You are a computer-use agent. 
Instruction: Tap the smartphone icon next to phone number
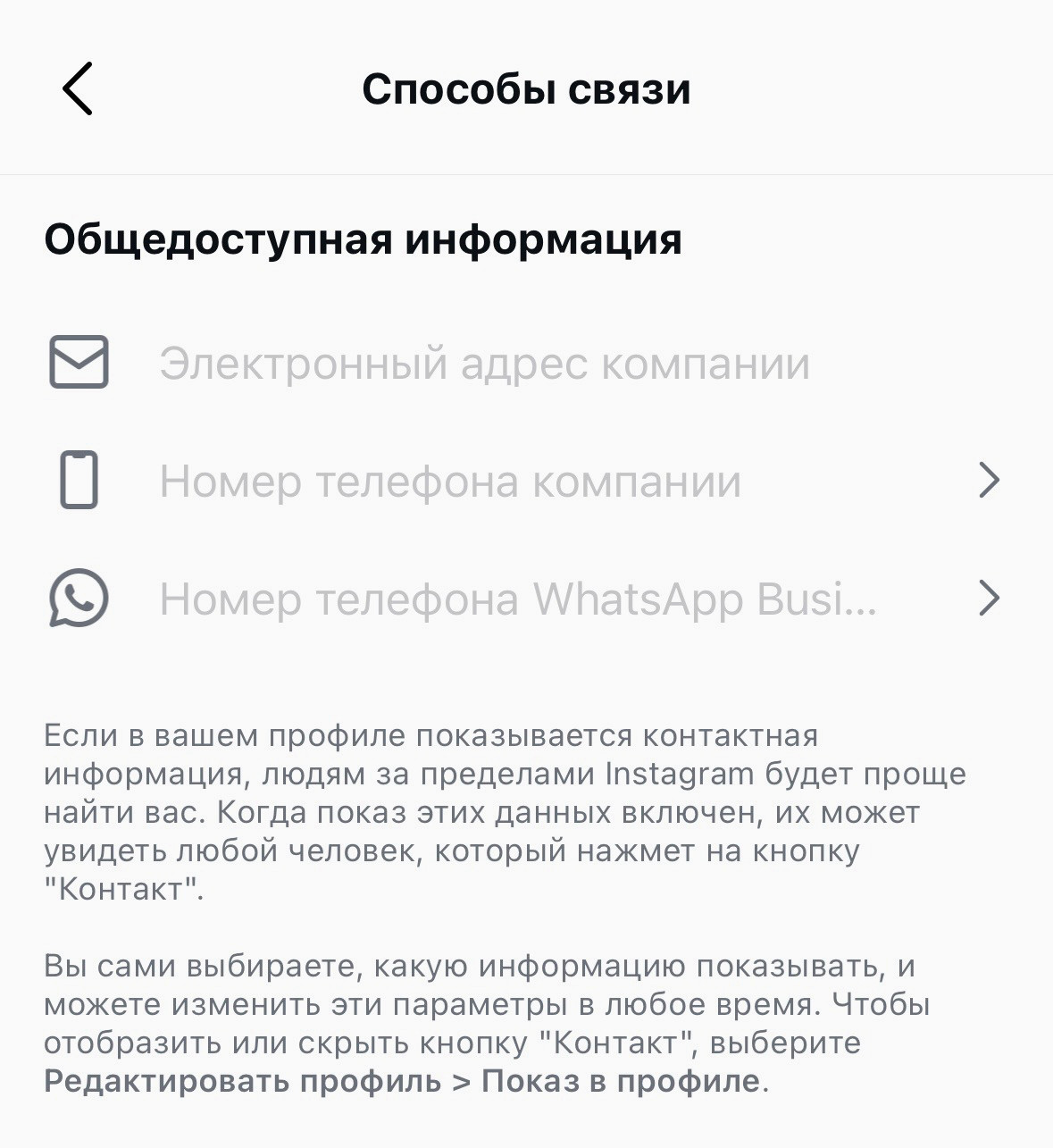tap(79, 480)
